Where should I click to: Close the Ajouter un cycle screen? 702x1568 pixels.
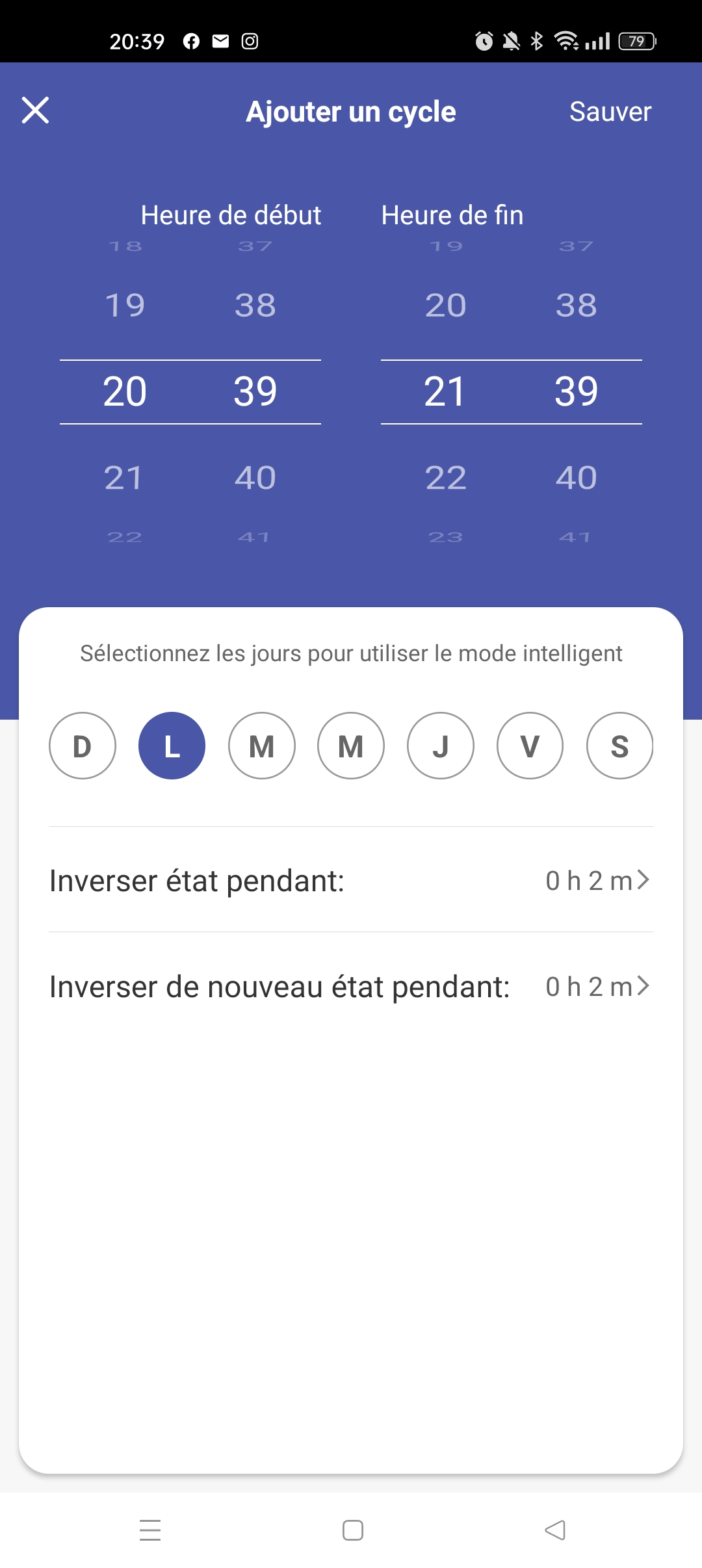click(x=35, y=110)
